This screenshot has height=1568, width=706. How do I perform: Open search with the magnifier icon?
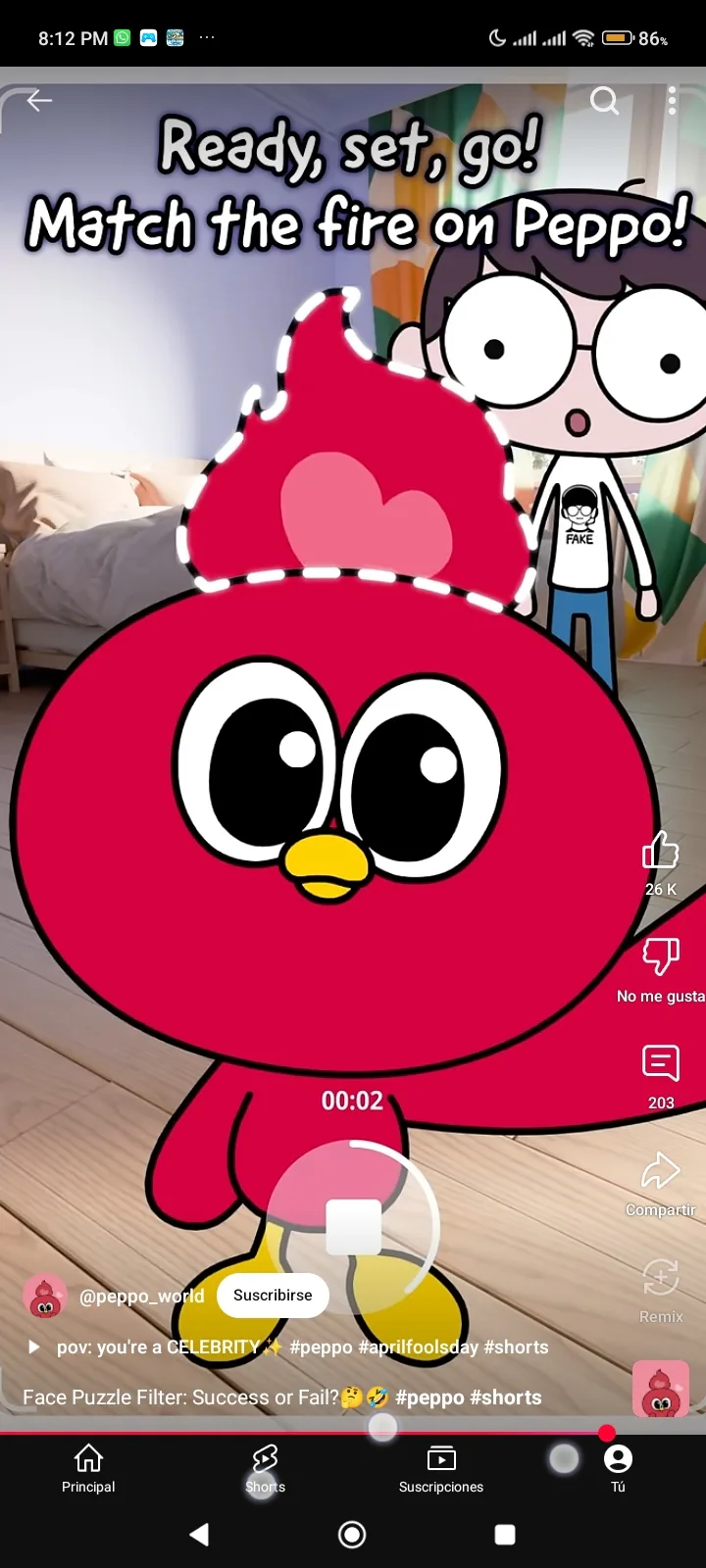605,101
